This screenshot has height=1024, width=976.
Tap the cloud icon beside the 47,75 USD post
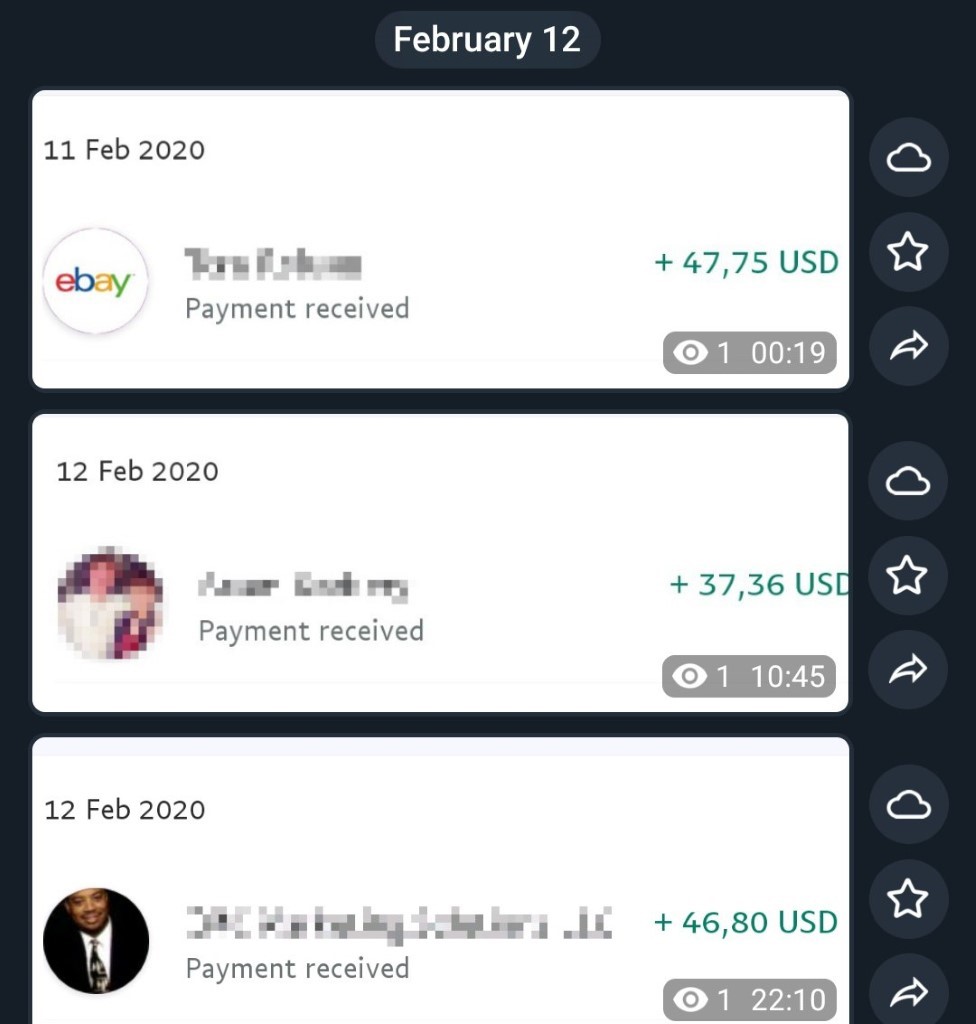tap(908, 158)
